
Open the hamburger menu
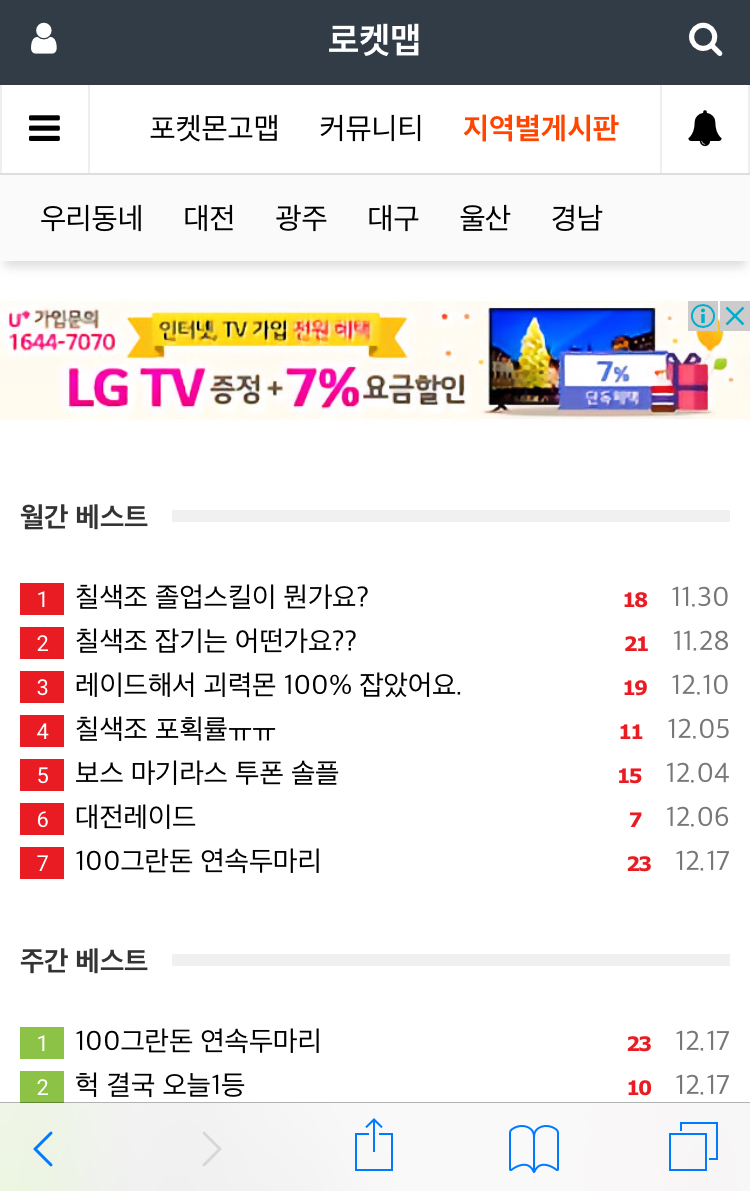click(45, 129)
